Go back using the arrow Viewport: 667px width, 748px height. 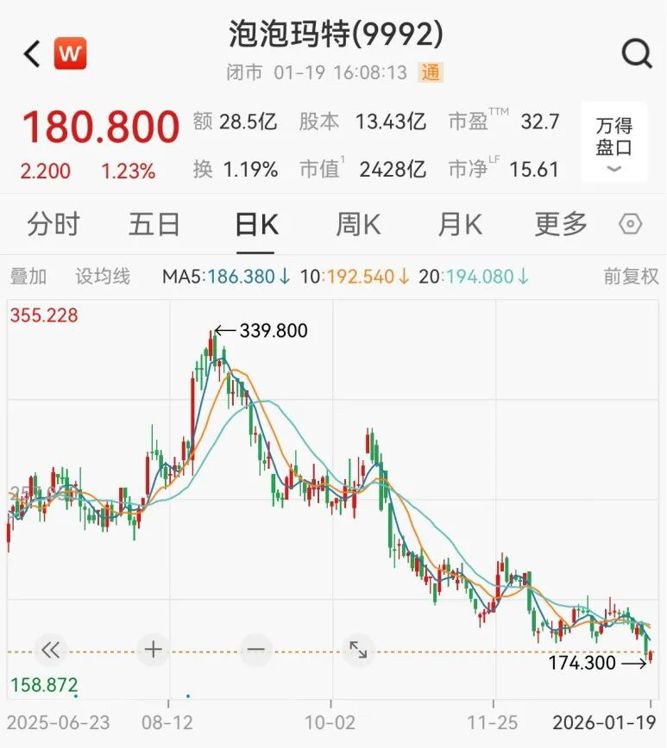click(x=32, y=54)
